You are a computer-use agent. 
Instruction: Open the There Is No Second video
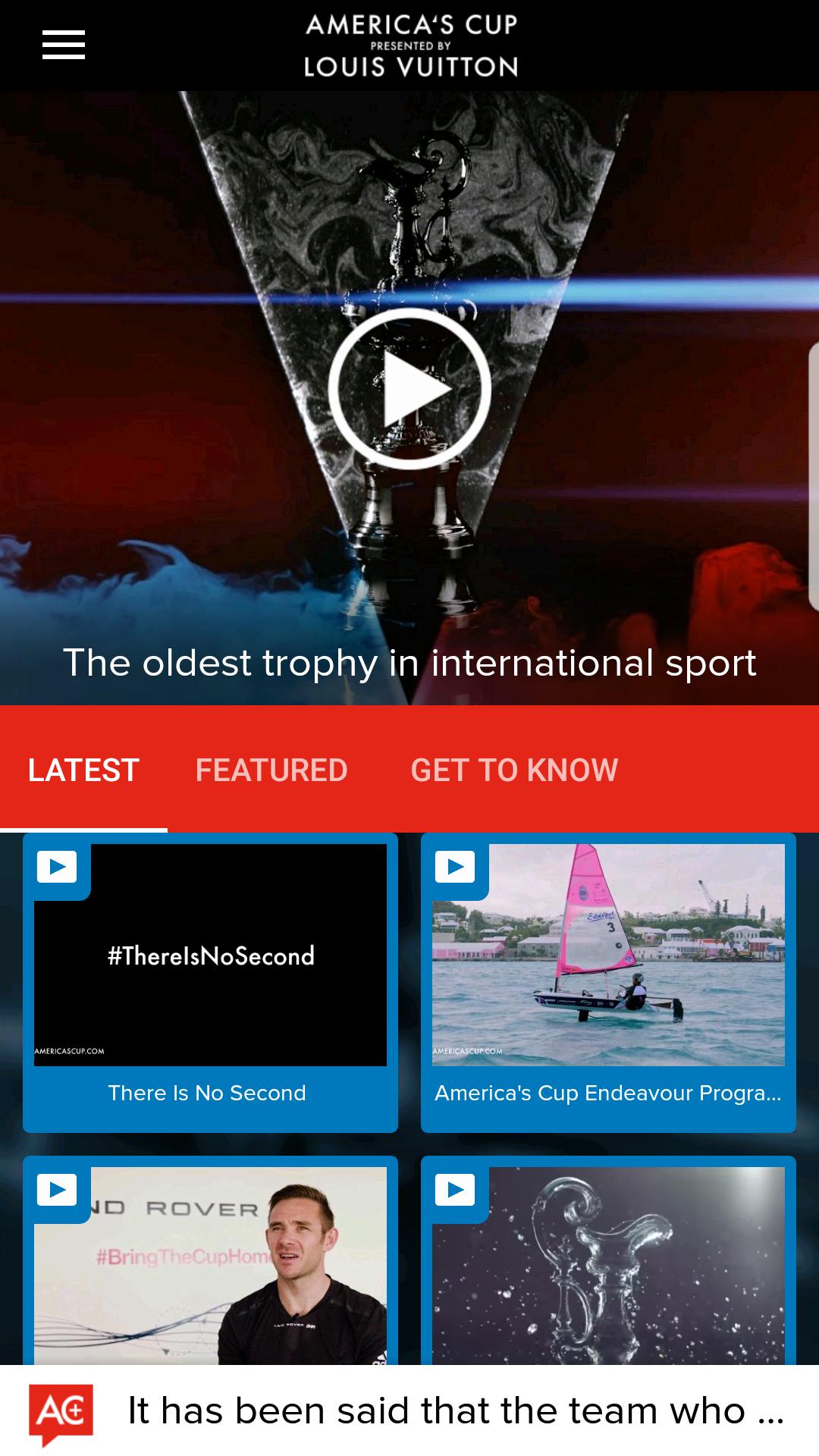tap(210, 982)
